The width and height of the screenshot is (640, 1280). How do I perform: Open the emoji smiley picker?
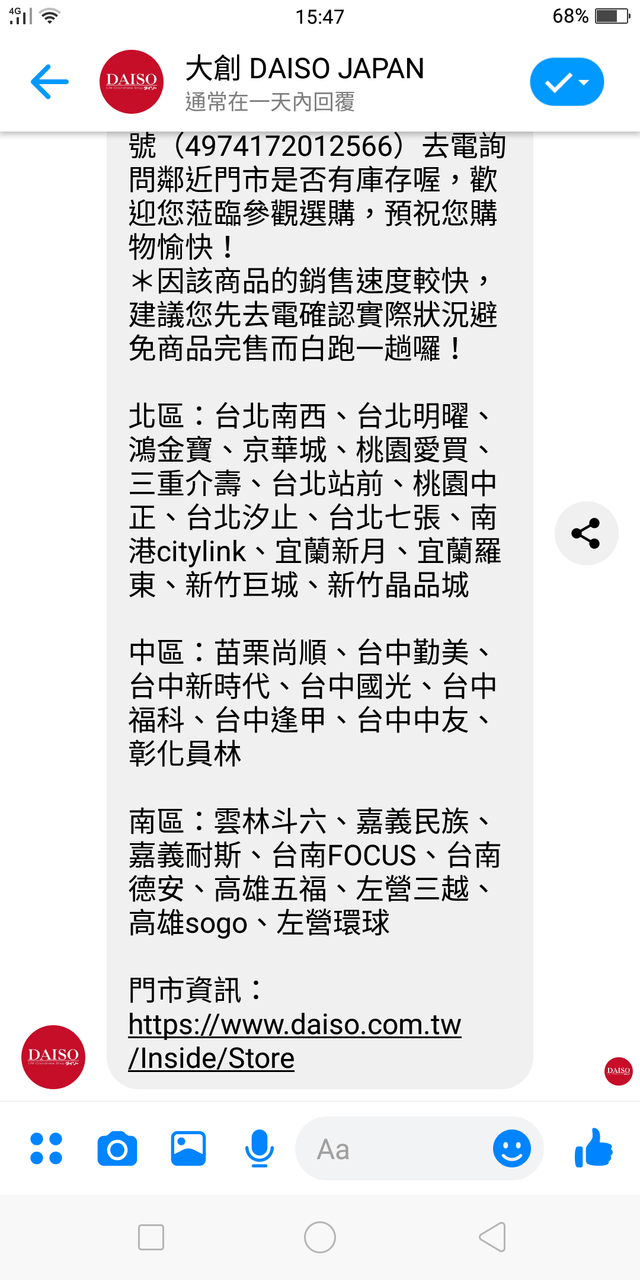(x=512, y=1149)
